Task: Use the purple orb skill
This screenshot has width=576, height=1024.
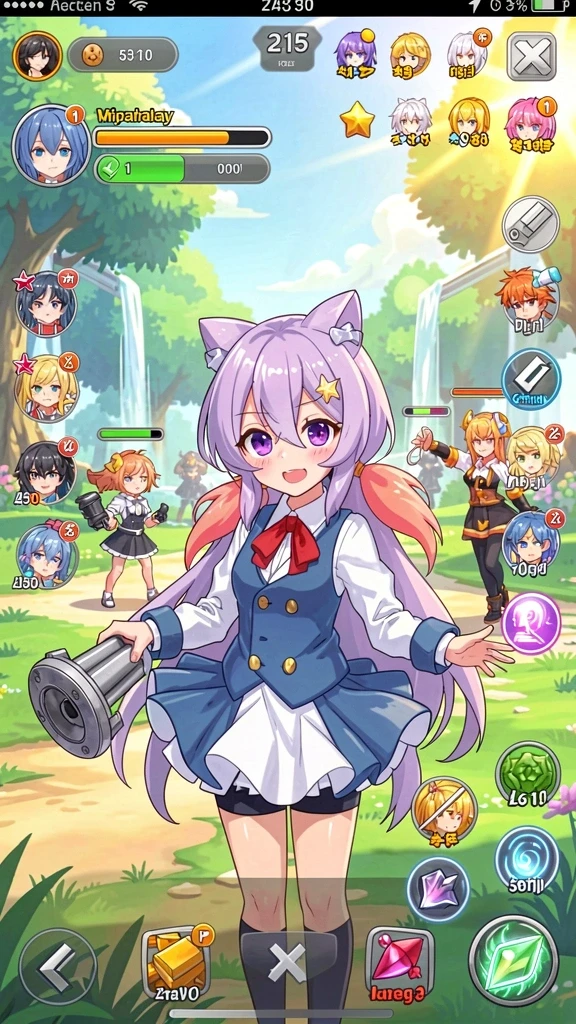Action: click(531, 623)
